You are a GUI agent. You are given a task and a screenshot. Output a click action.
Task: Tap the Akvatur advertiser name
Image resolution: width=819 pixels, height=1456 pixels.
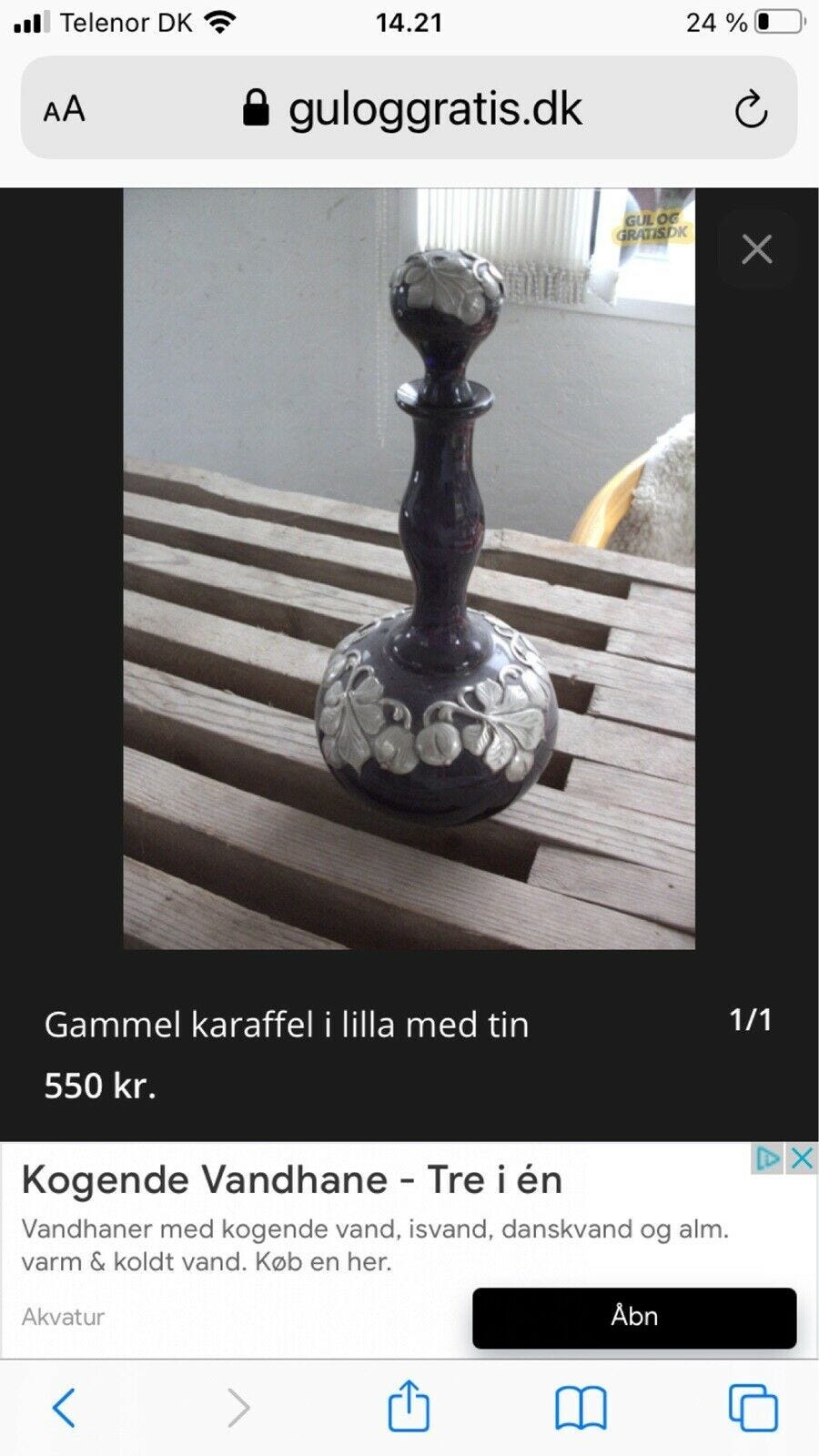(x=63, y=1317)
